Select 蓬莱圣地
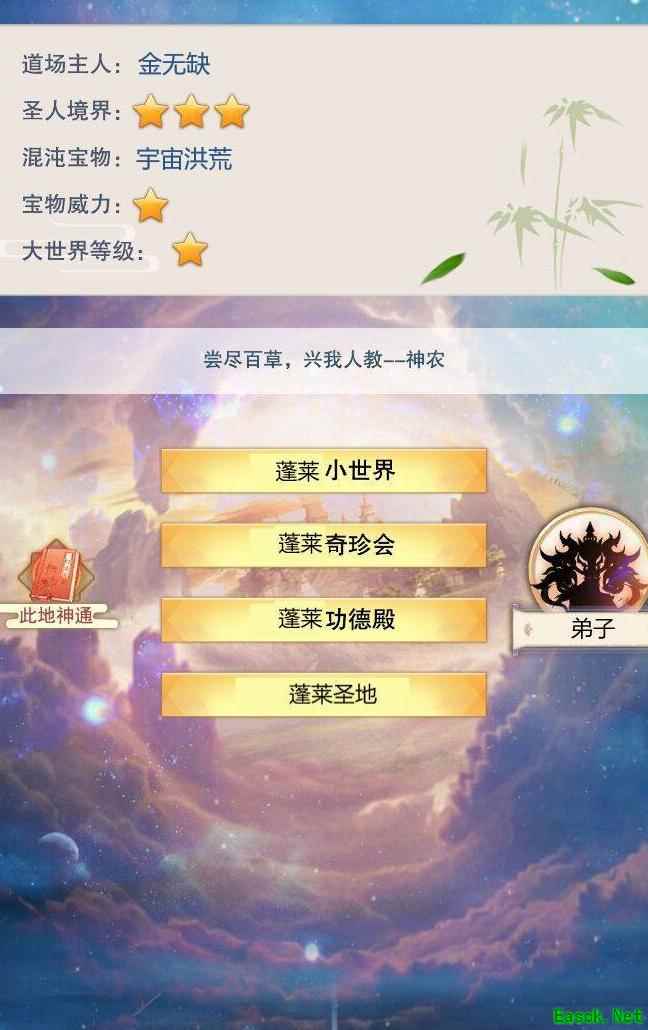Viewport: 648px width, 1030px height. tap(324, 694)
